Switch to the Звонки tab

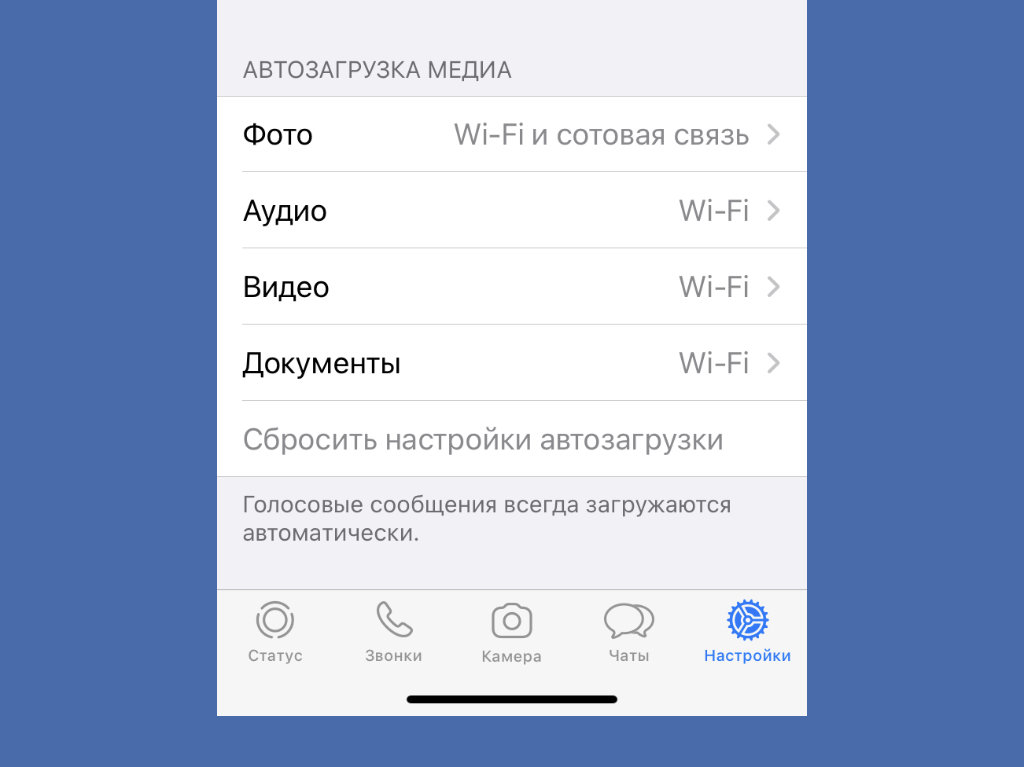(393, 632)
